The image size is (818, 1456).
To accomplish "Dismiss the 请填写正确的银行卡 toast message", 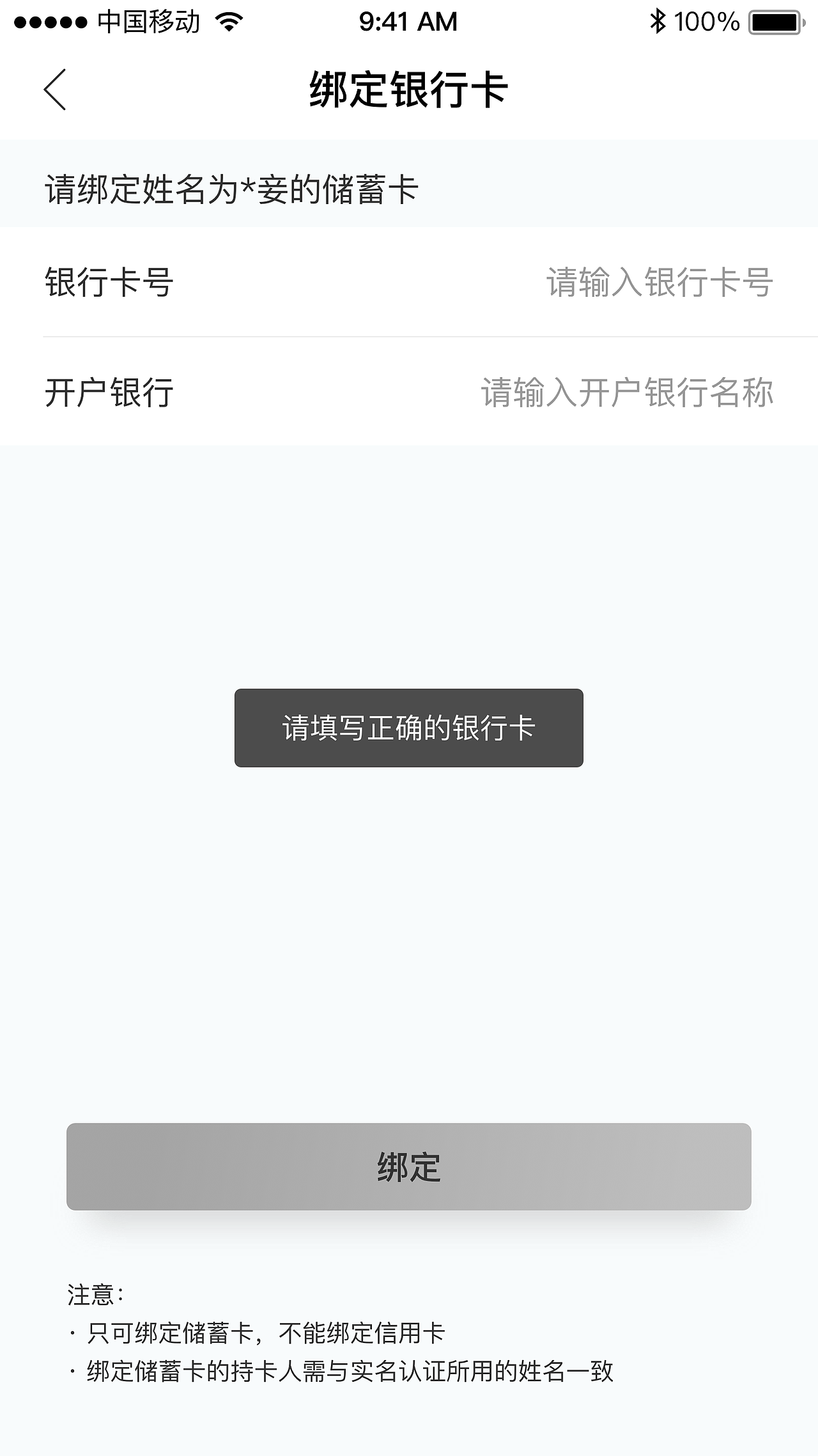I will pyautogui.click(x=409, y=728).
